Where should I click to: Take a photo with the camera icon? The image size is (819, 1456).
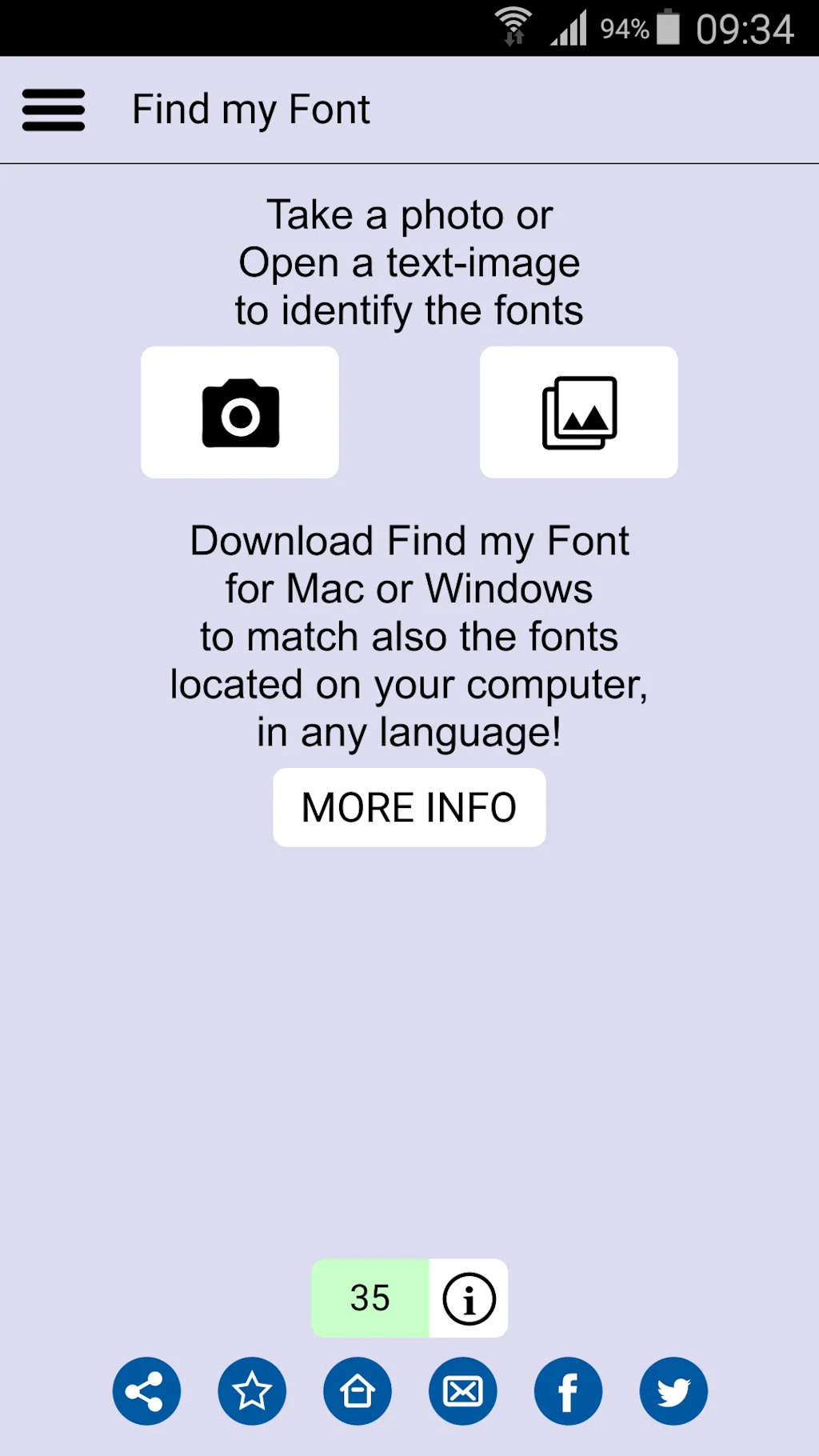[239, 412]
